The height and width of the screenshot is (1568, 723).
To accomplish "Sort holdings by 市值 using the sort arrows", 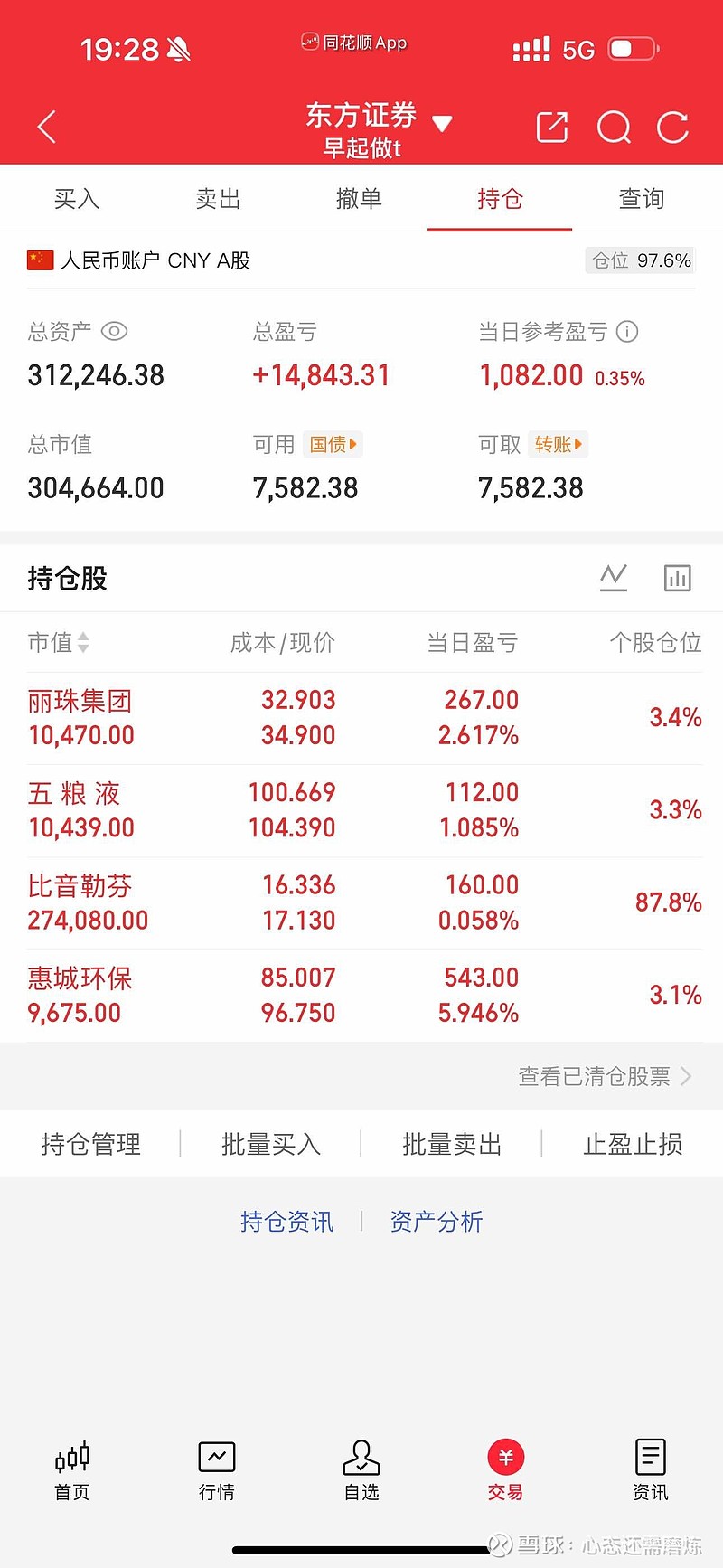I will click(x=83, y=643).
